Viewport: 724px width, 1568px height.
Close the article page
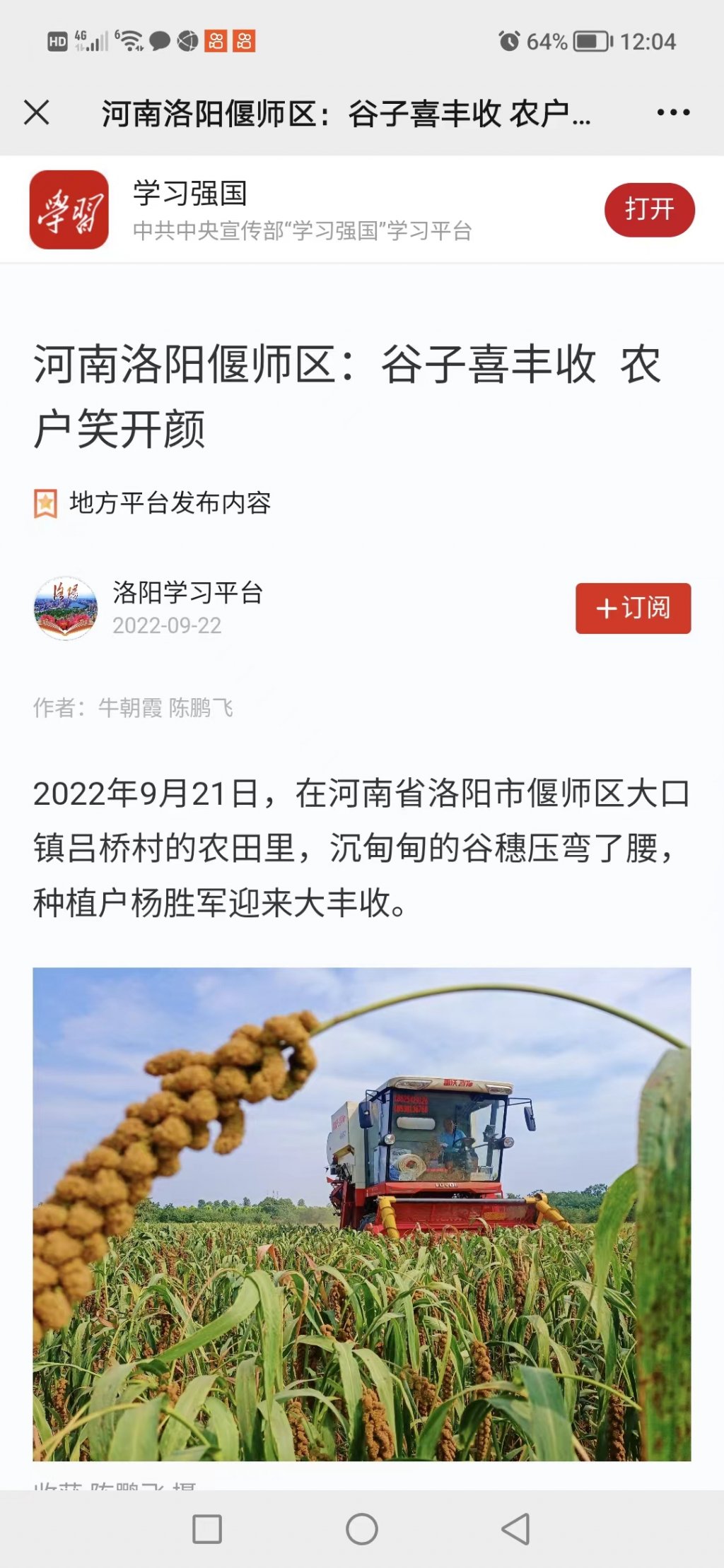(37, 112)
